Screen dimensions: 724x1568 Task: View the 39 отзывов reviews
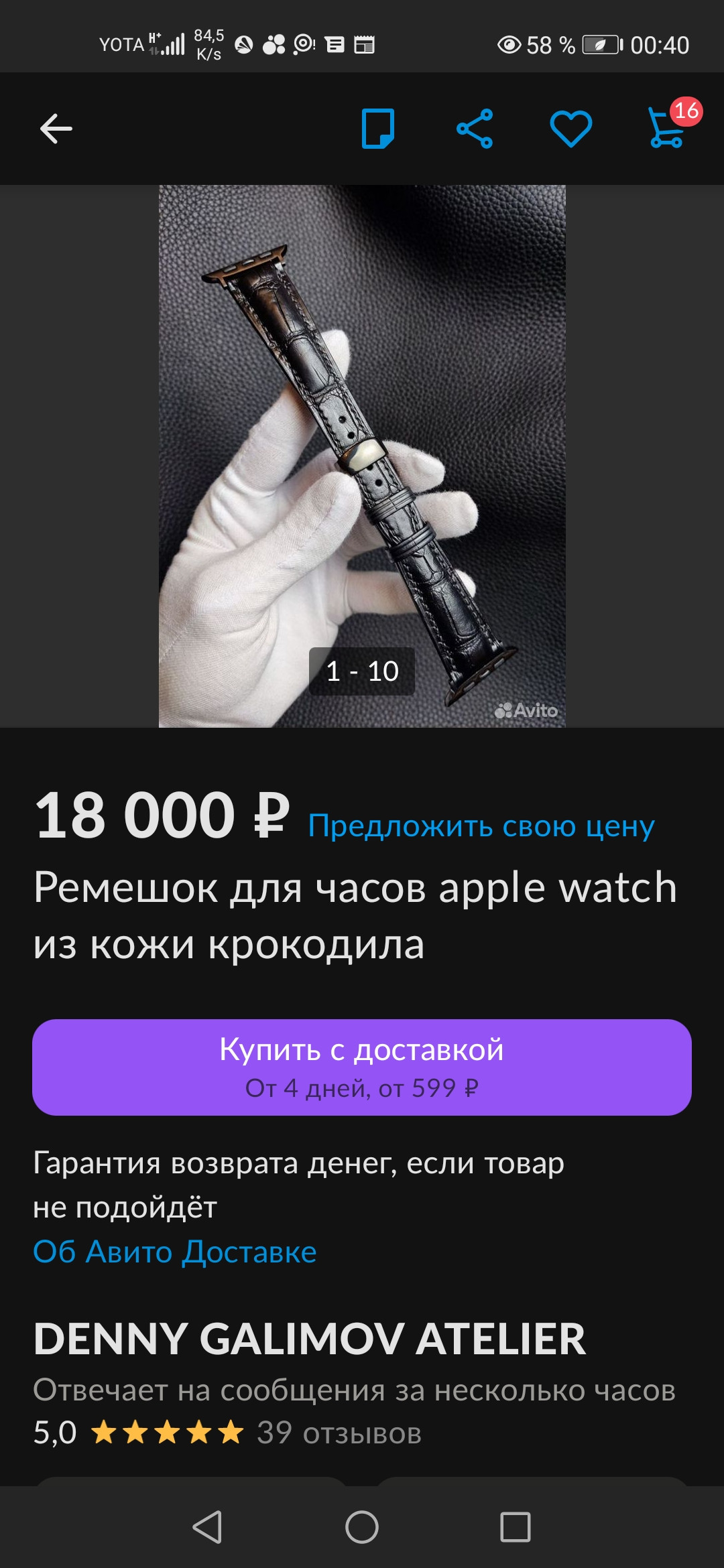pyautogui.click(x=339, y=1433)
